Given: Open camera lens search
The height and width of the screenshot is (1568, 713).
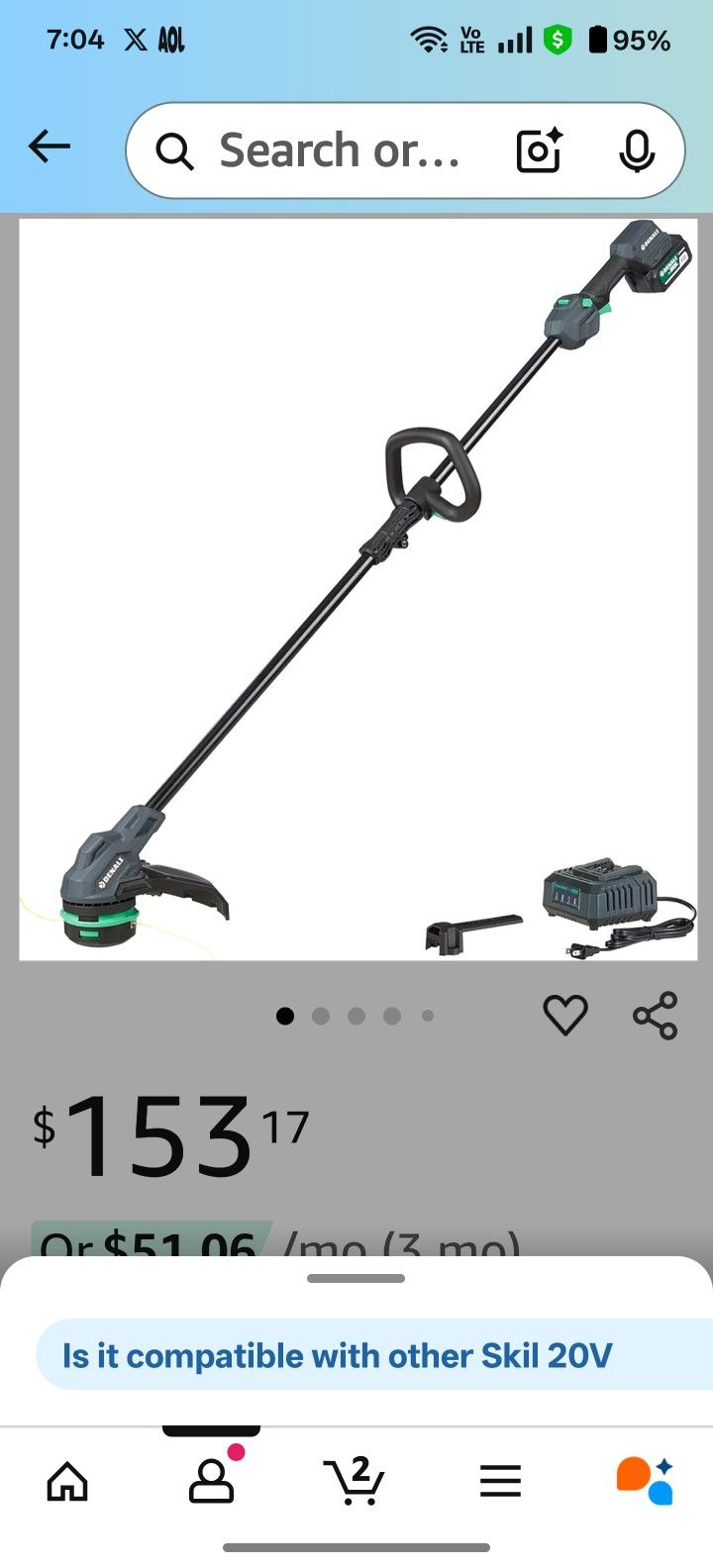Looking at the screenshot, I should (539, 150).
